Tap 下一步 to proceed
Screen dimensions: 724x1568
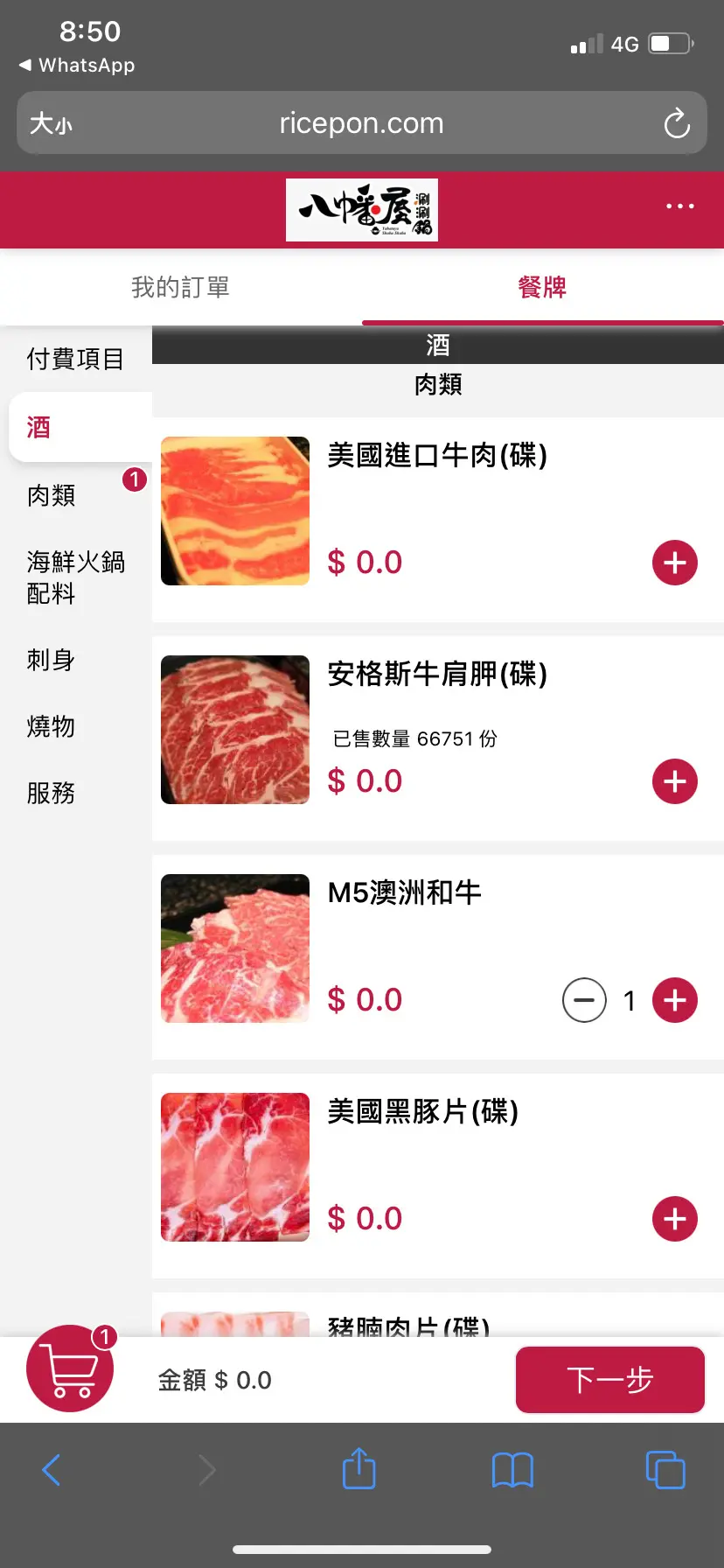[x=609, y=1380]
